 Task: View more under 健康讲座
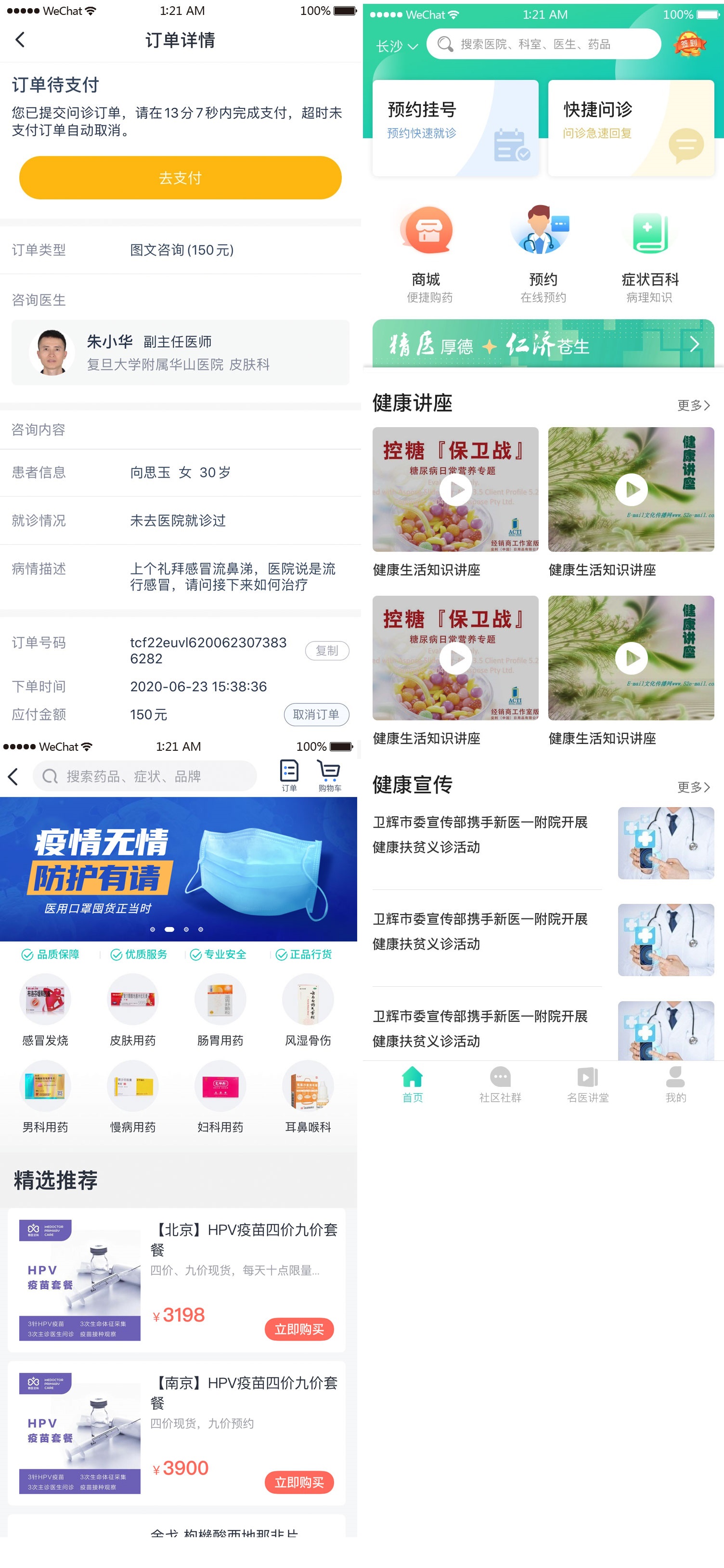[693, 405]
